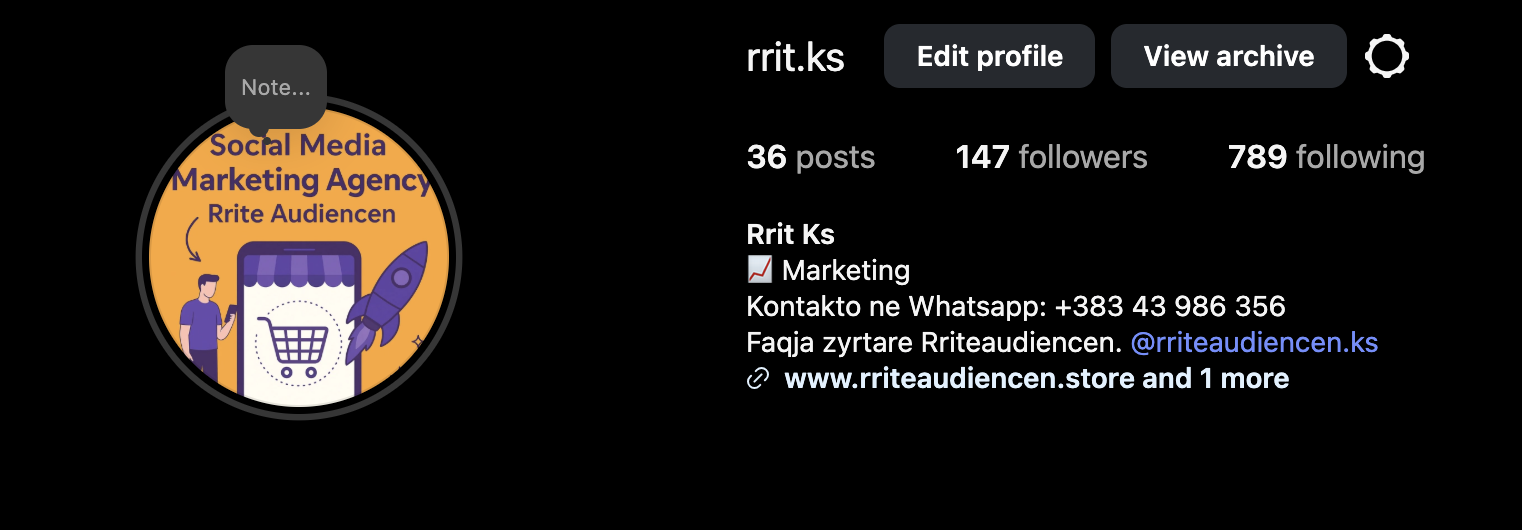Viewport: 1522px width, 530px height.
Task: Open www.rriteaudiencen.store and 1 more links
Action: coord(1036,379)
